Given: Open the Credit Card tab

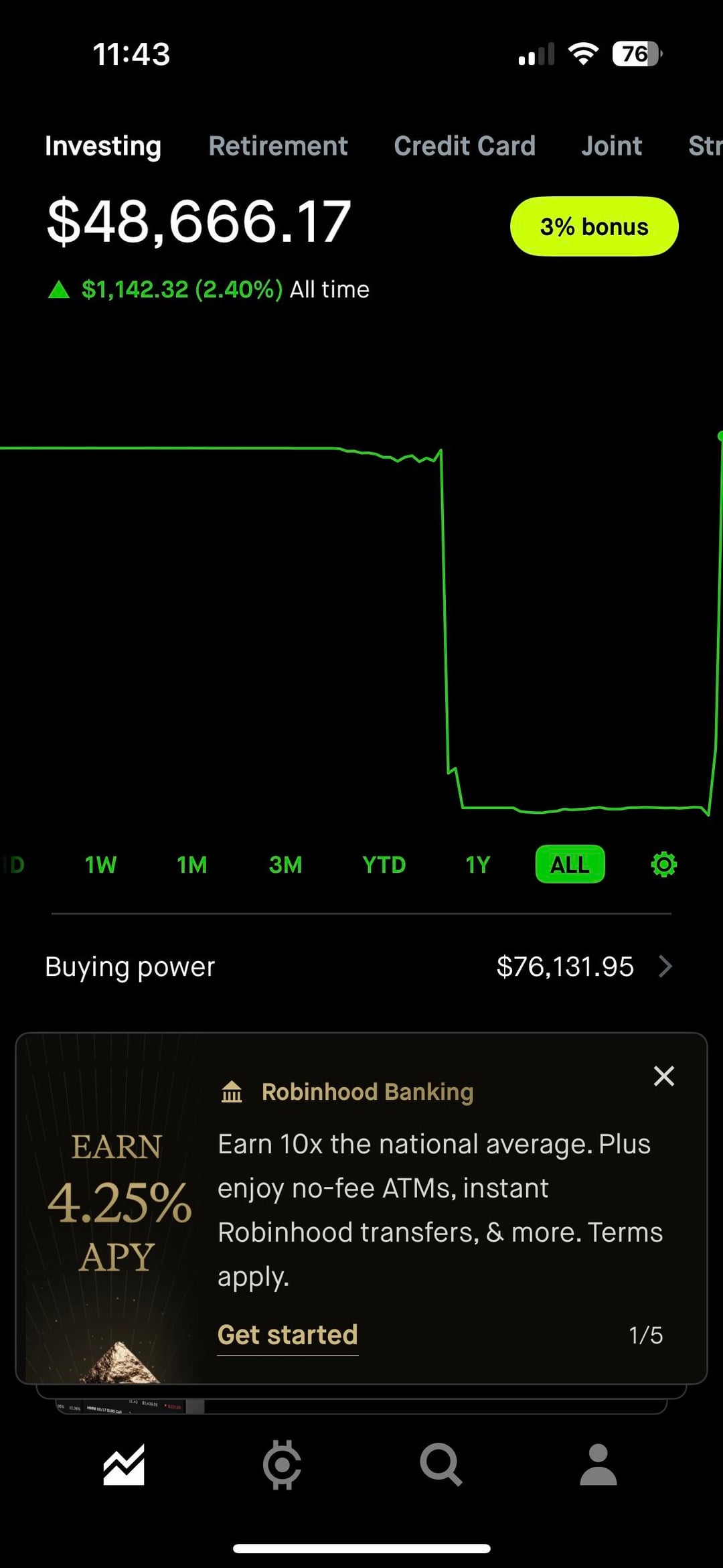Looking at the screenshot, I should (x=465, y=146).
